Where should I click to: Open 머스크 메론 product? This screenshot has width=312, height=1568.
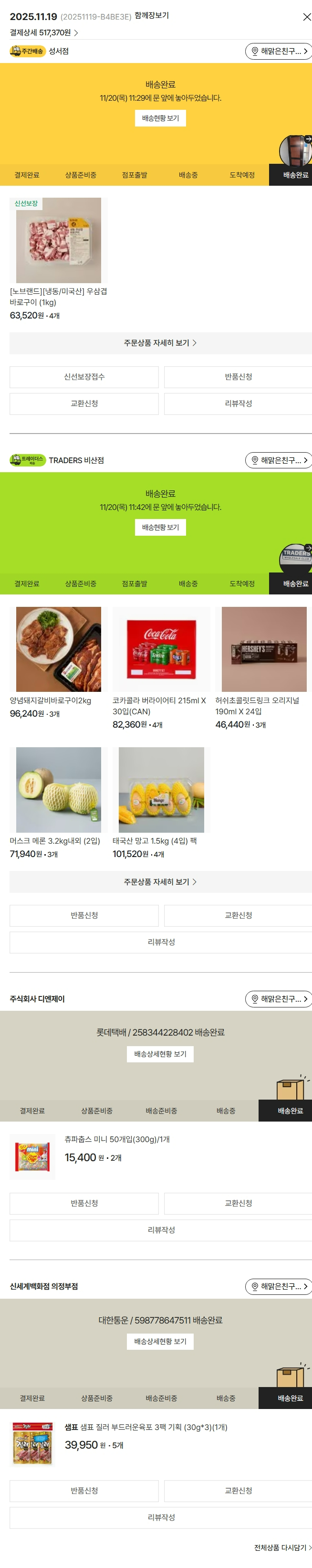point(58,789)
